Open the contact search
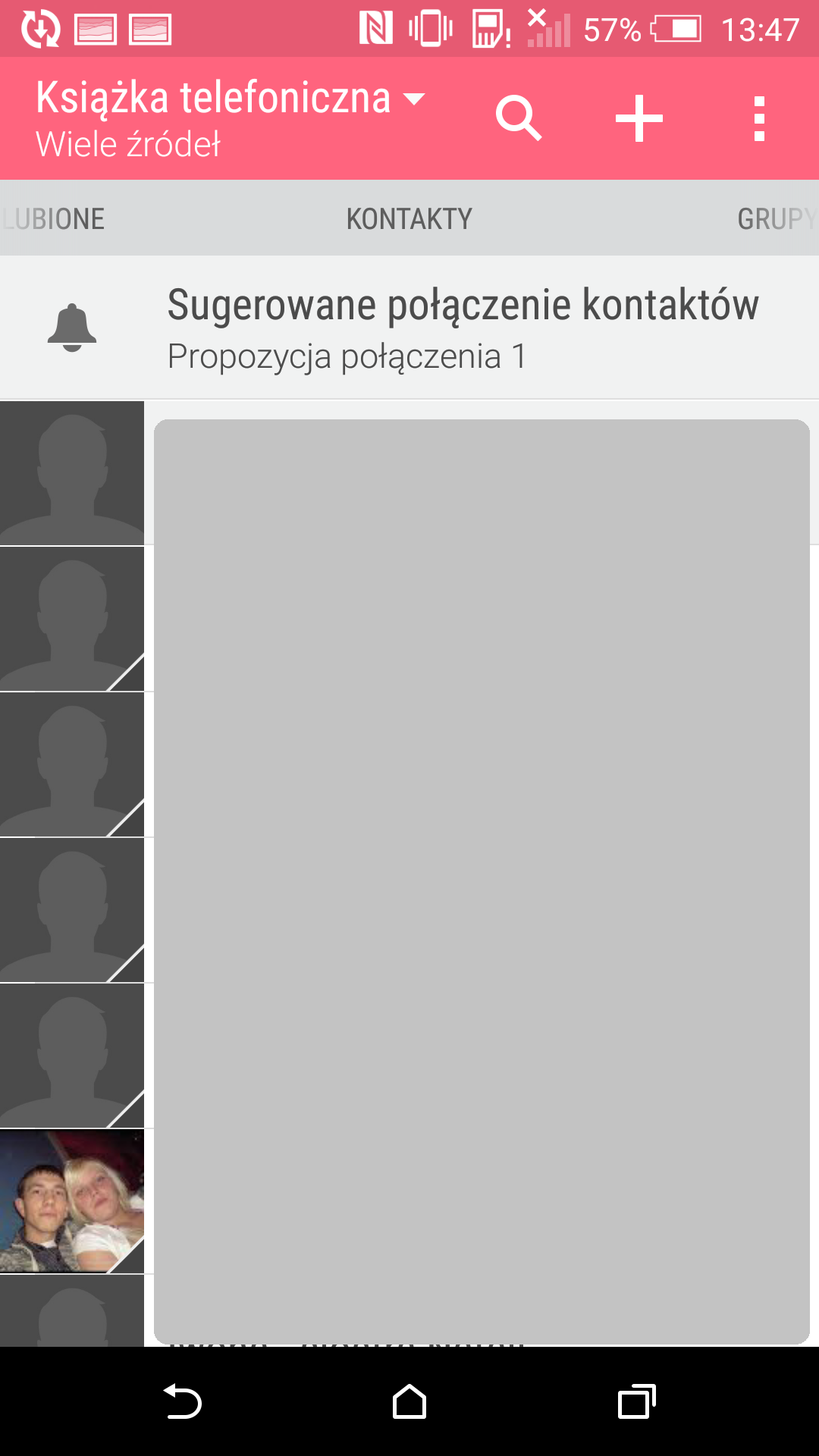The image size is (819, 1456). click(519, 118)
